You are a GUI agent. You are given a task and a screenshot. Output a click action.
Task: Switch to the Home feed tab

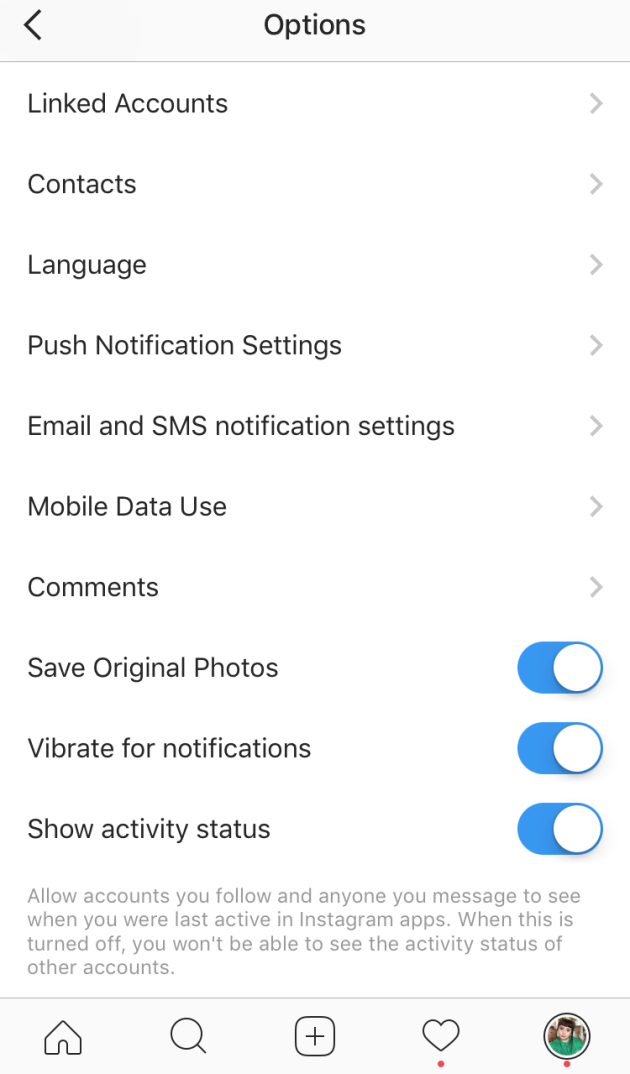coord(63,1036)
